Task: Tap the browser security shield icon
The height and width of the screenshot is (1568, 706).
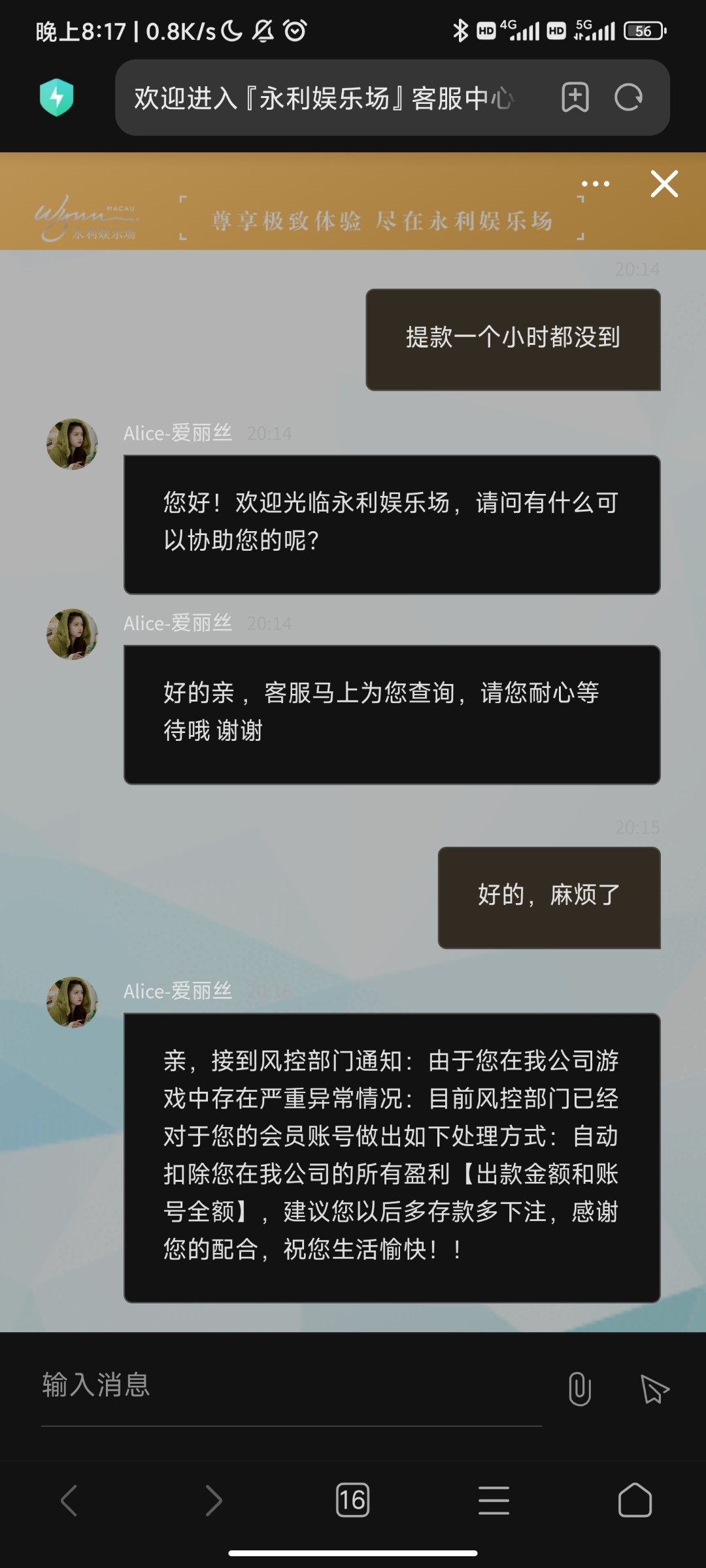Action: 57,97
